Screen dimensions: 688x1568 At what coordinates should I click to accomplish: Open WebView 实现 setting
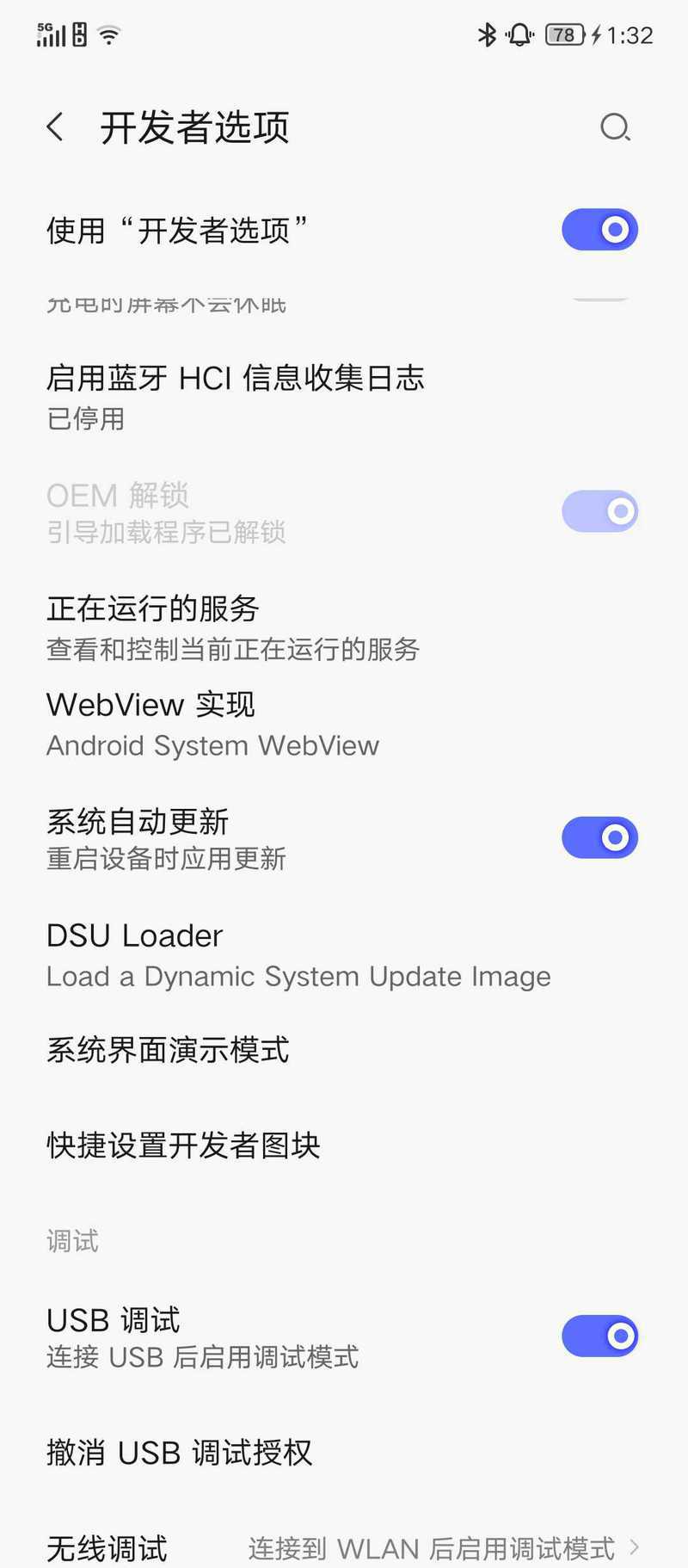pyautogui.click(x=344, y=724)
